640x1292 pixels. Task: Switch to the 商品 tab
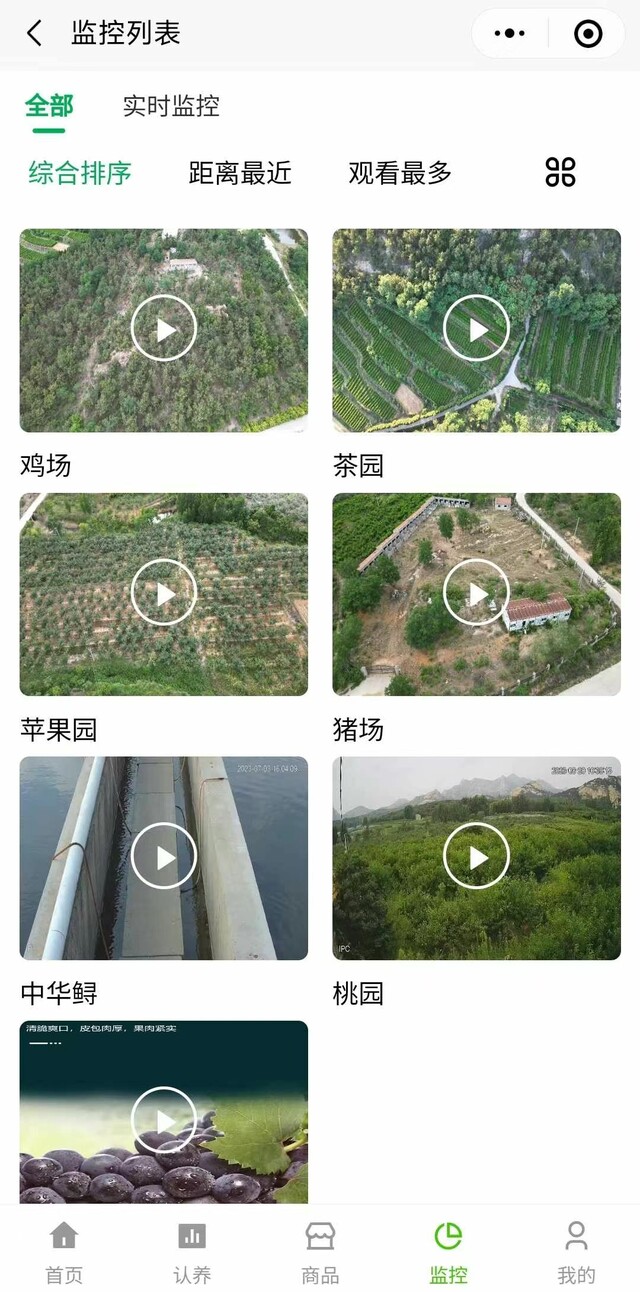click(320, 1250)
